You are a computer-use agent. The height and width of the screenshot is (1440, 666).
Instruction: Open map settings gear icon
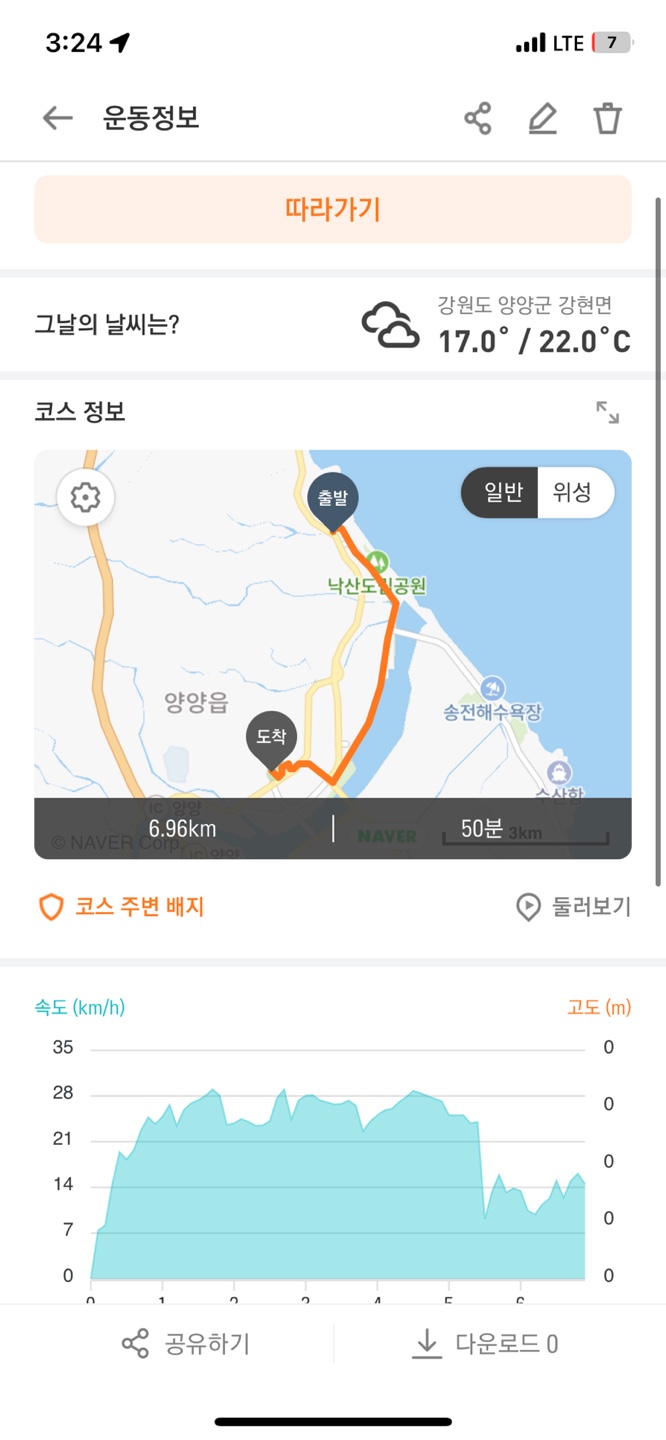tap(86, 497)
